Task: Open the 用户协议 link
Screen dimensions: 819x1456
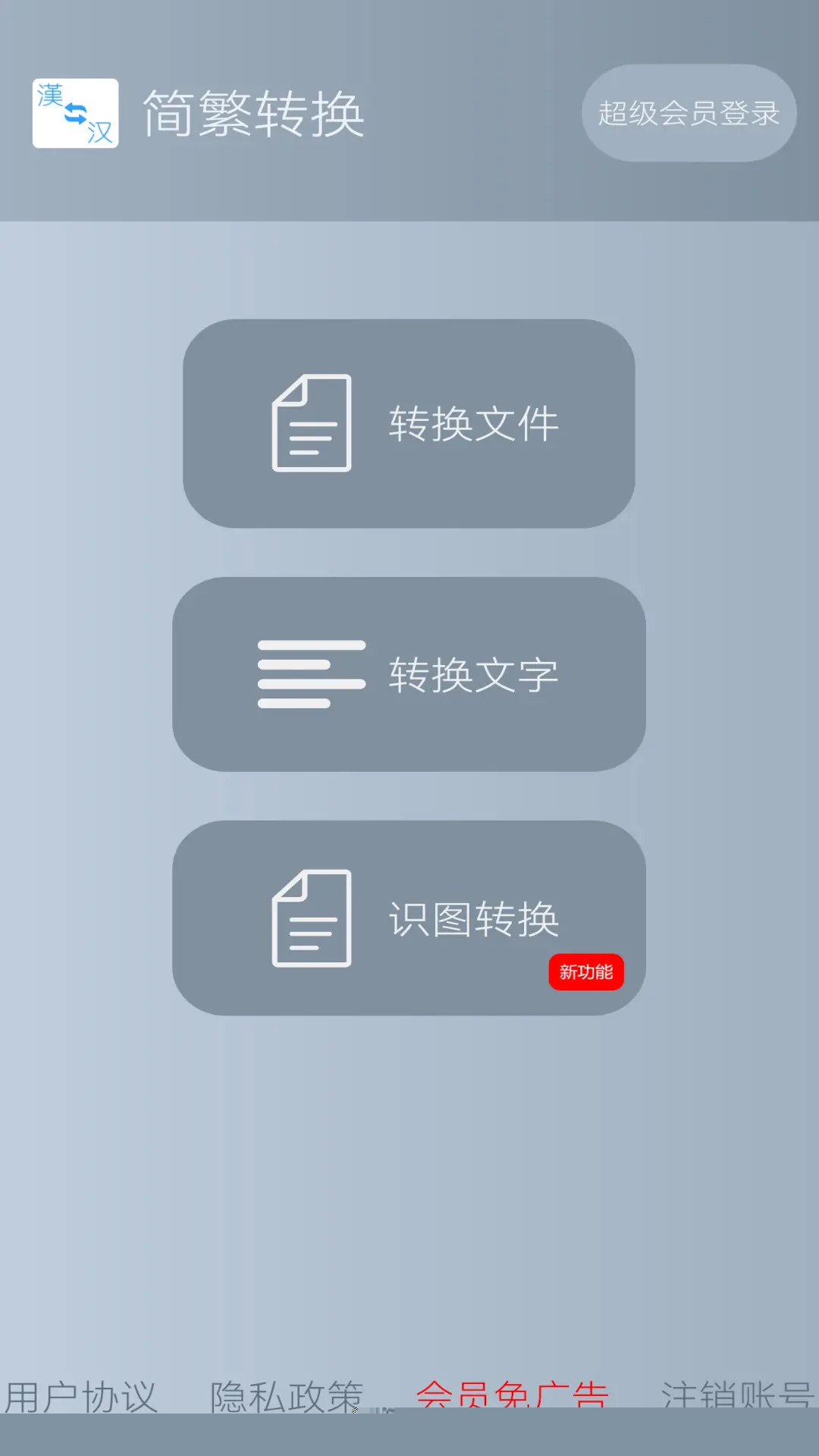Action: tap(81, 1395)
